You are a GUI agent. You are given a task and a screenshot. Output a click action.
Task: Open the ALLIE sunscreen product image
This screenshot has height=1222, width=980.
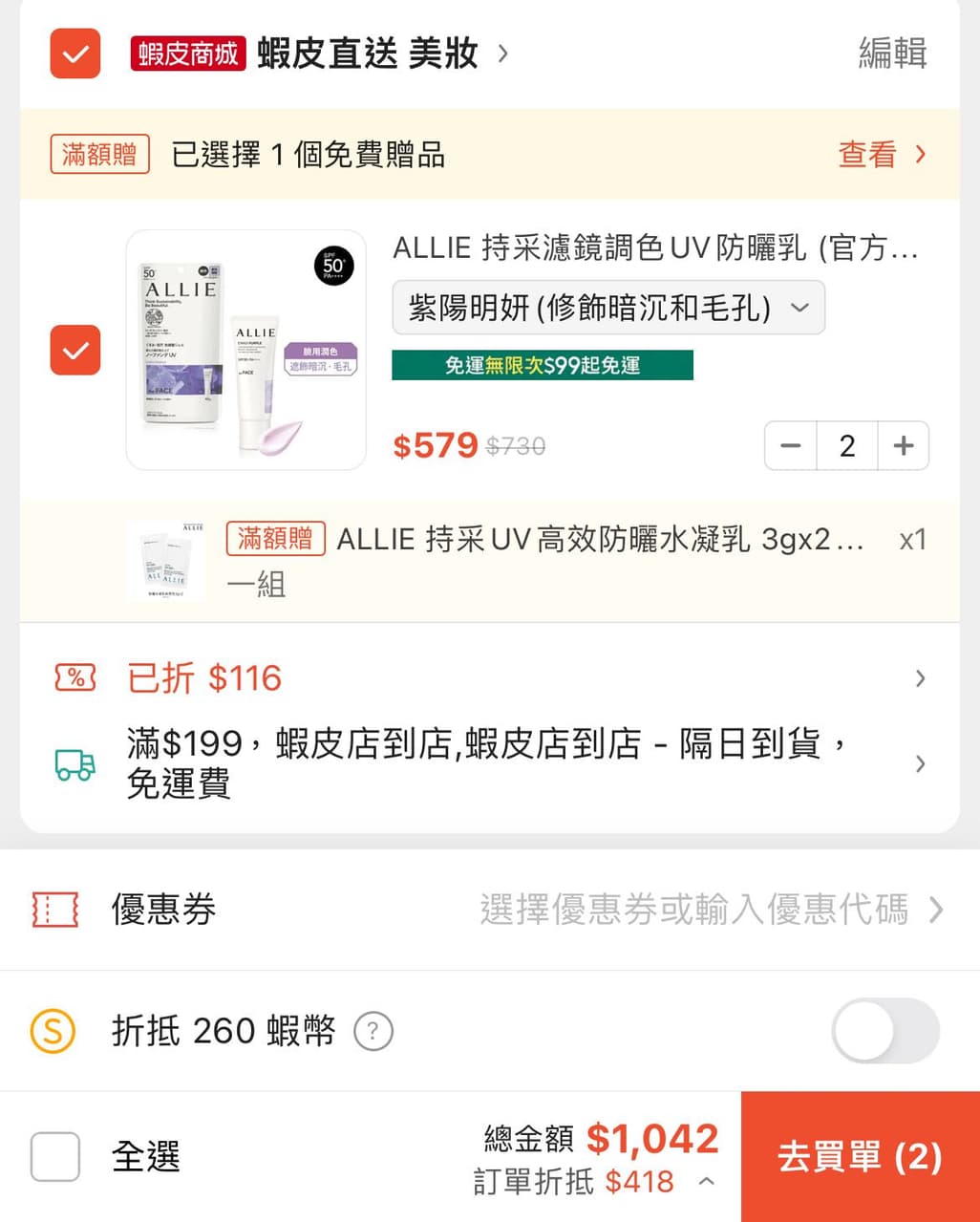[246, 350]
